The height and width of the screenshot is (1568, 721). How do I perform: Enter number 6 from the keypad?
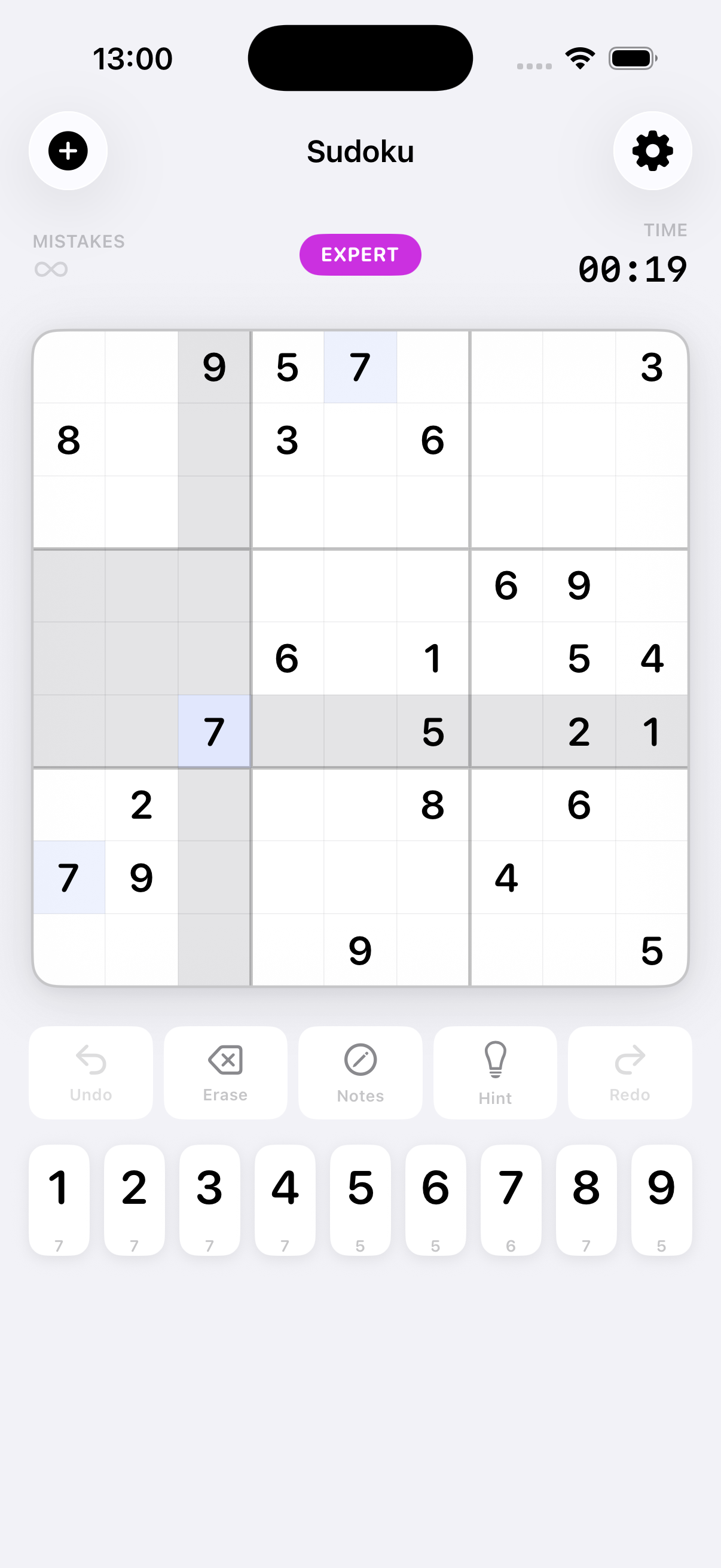pos(436,1199)
